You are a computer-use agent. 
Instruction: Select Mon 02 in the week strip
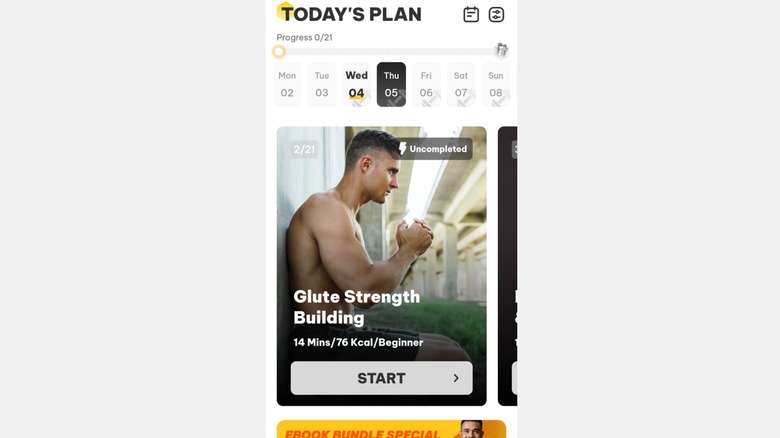coord(287,84)
